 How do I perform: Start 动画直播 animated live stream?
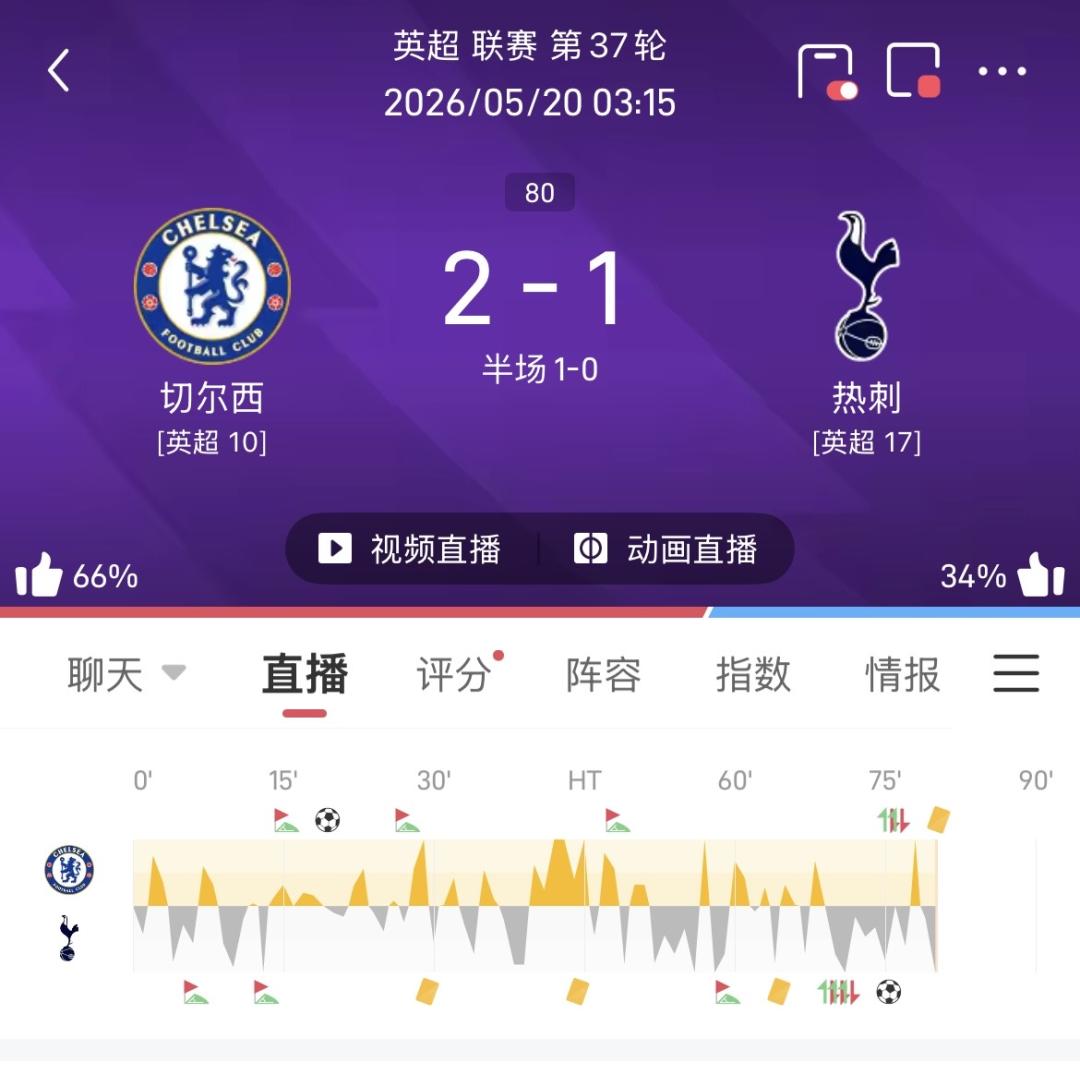tap(666, 549)
